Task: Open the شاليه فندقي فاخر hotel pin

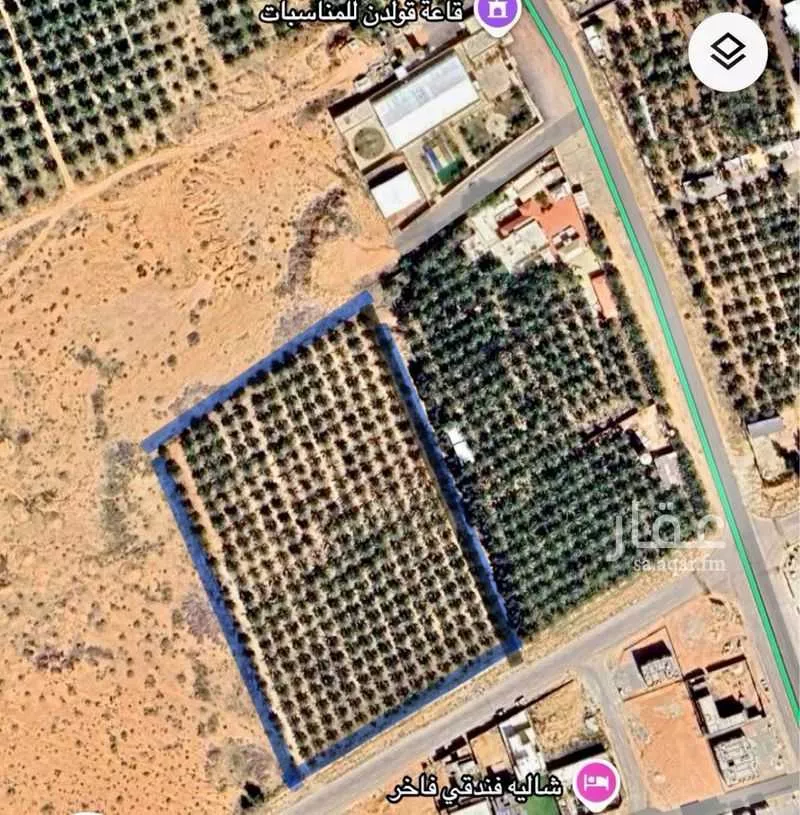Action: tap(597, 781)
